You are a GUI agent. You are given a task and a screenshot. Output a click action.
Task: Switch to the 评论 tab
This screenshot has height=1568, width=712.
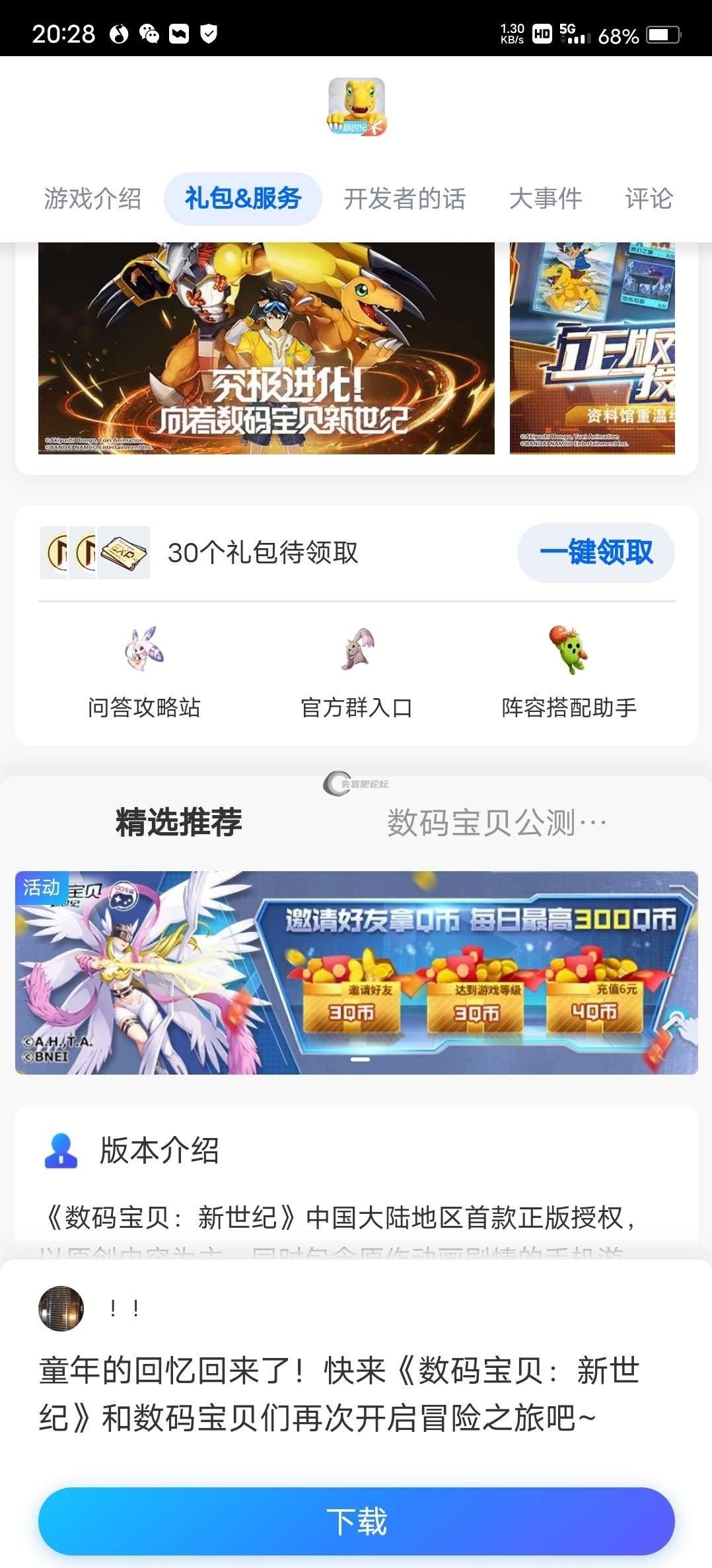pyautogui.click(x=649, y=199)
